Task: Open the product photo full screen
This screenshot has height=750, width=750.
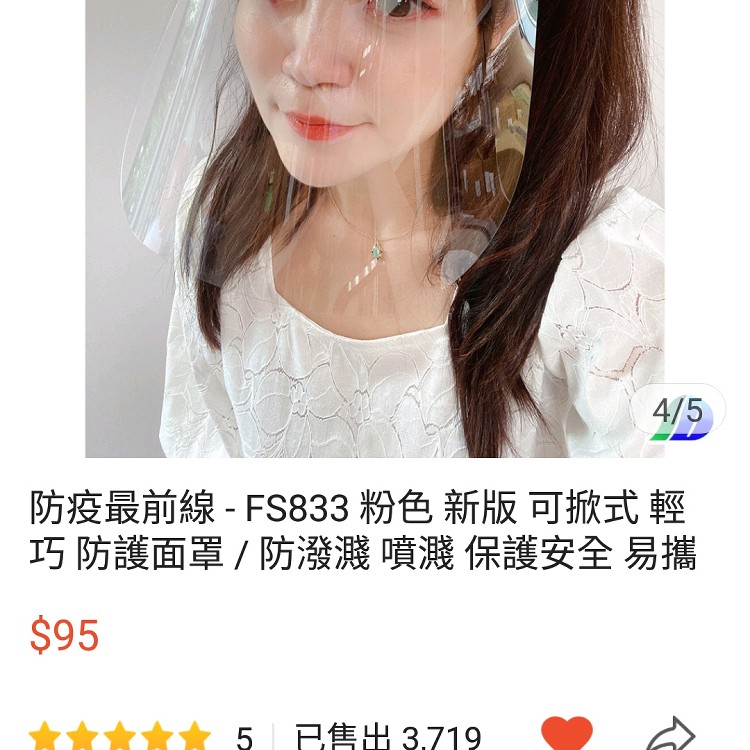Action: pyautogui.click(x=375, y=230)
